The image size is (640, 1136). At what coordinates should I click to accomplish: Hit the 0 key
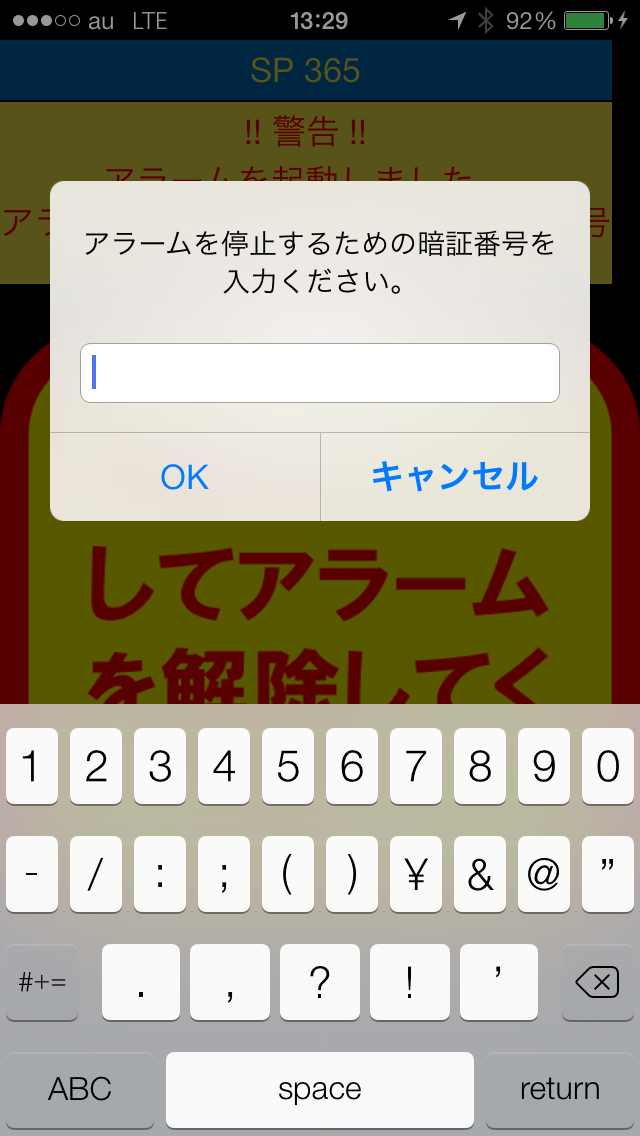[608, 767]
